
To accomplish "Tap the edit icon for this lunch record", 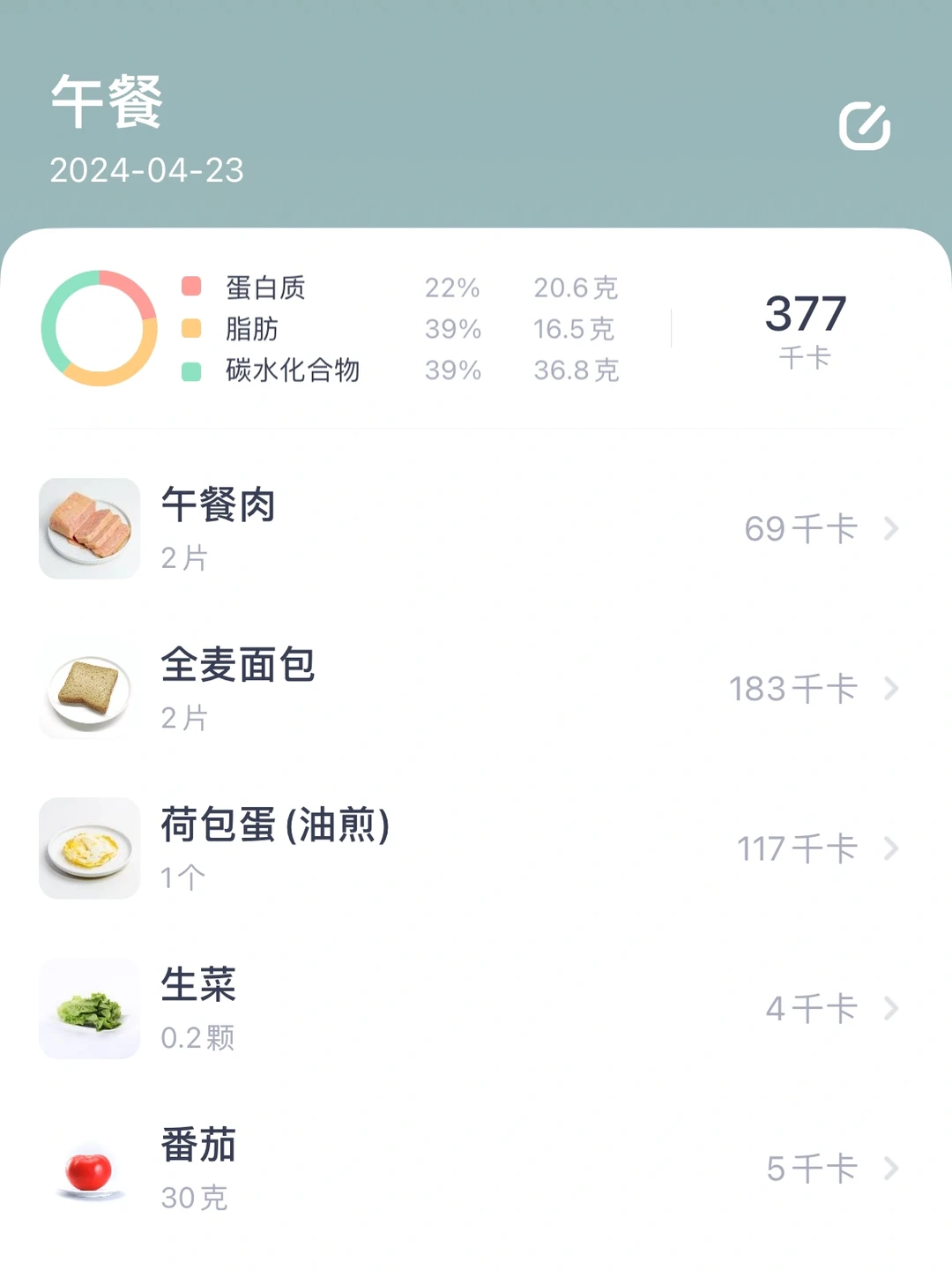I will pyautogui.click(x=864, y=126).
